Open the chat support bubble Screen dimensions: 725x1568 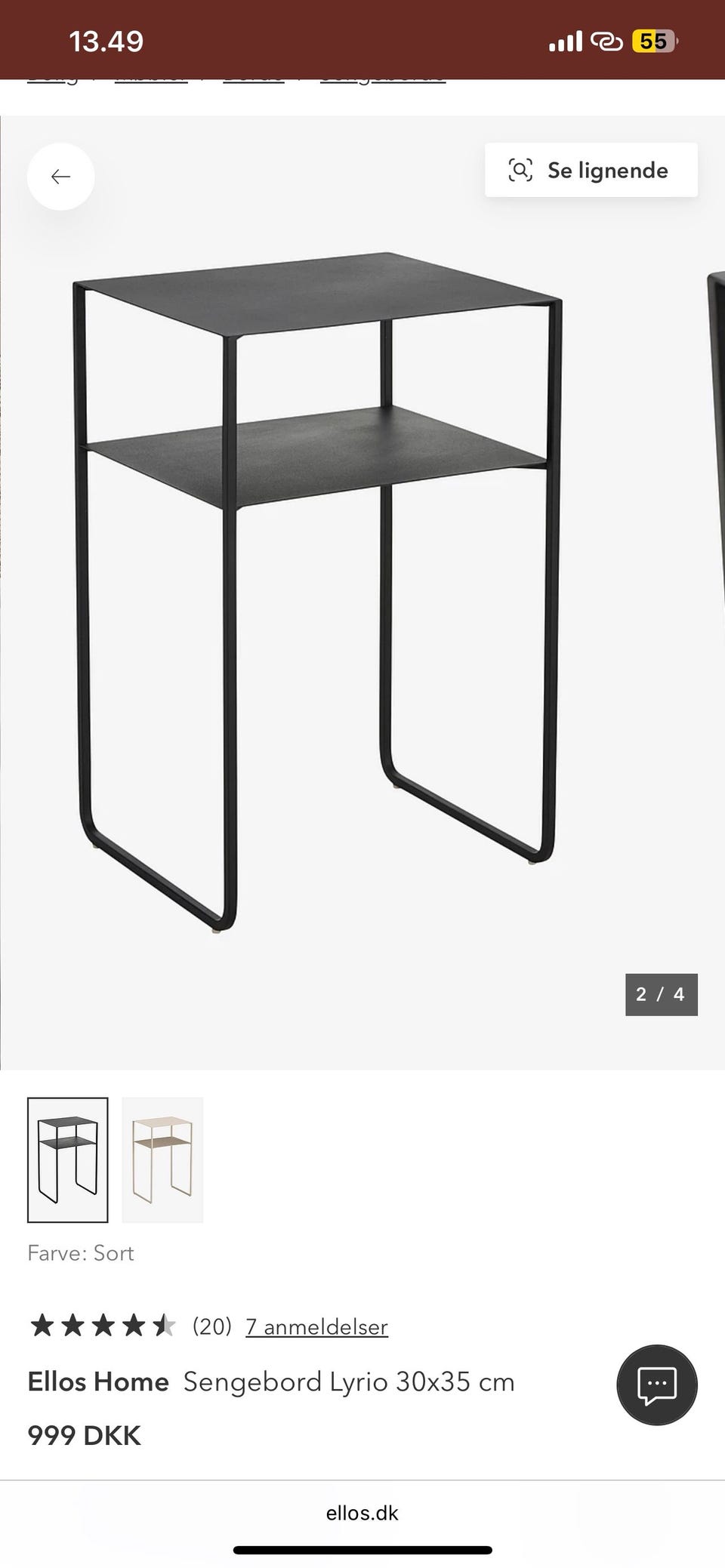(x=656, y=1384)
